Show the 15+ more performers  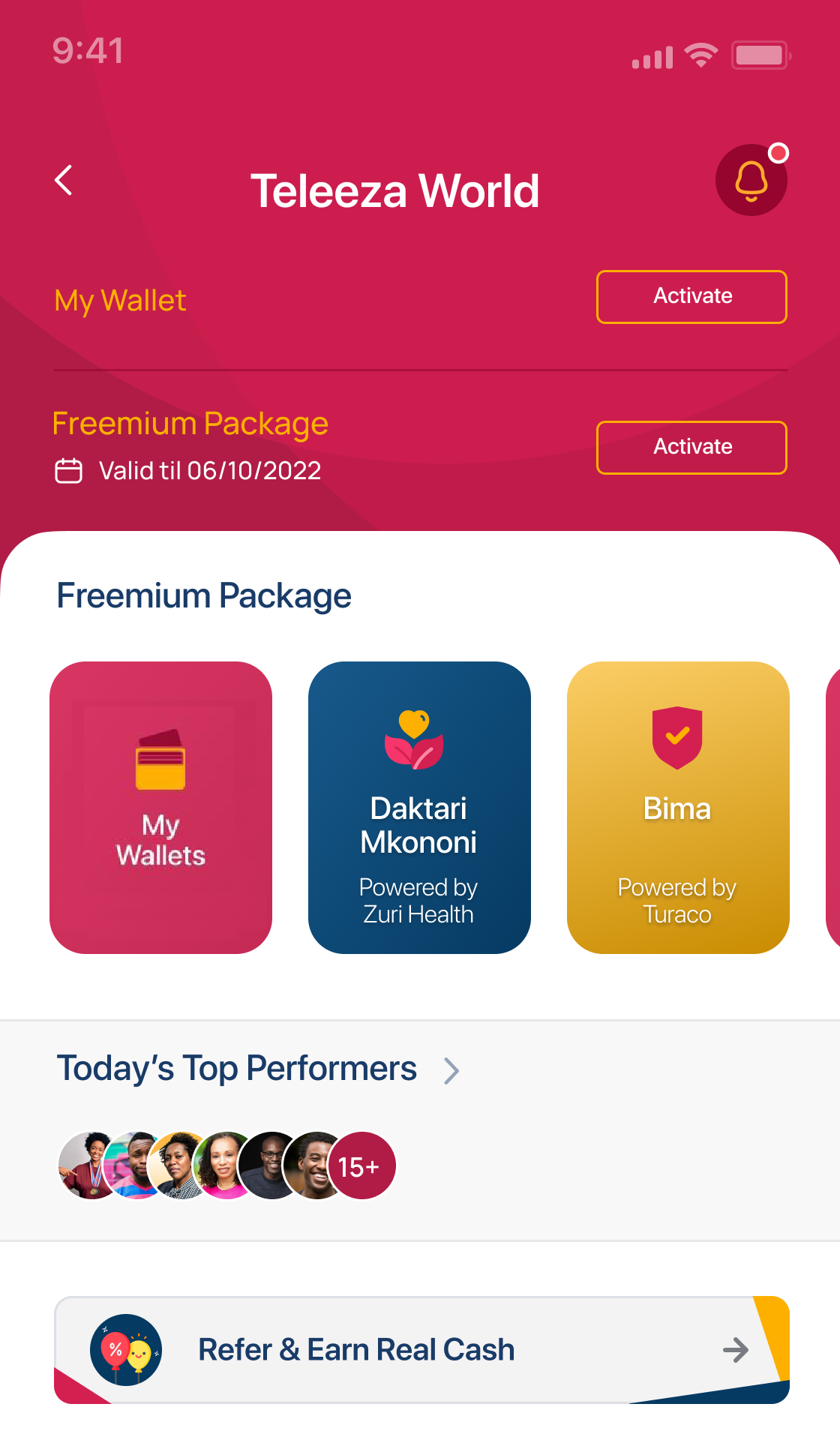point(361,1165)
